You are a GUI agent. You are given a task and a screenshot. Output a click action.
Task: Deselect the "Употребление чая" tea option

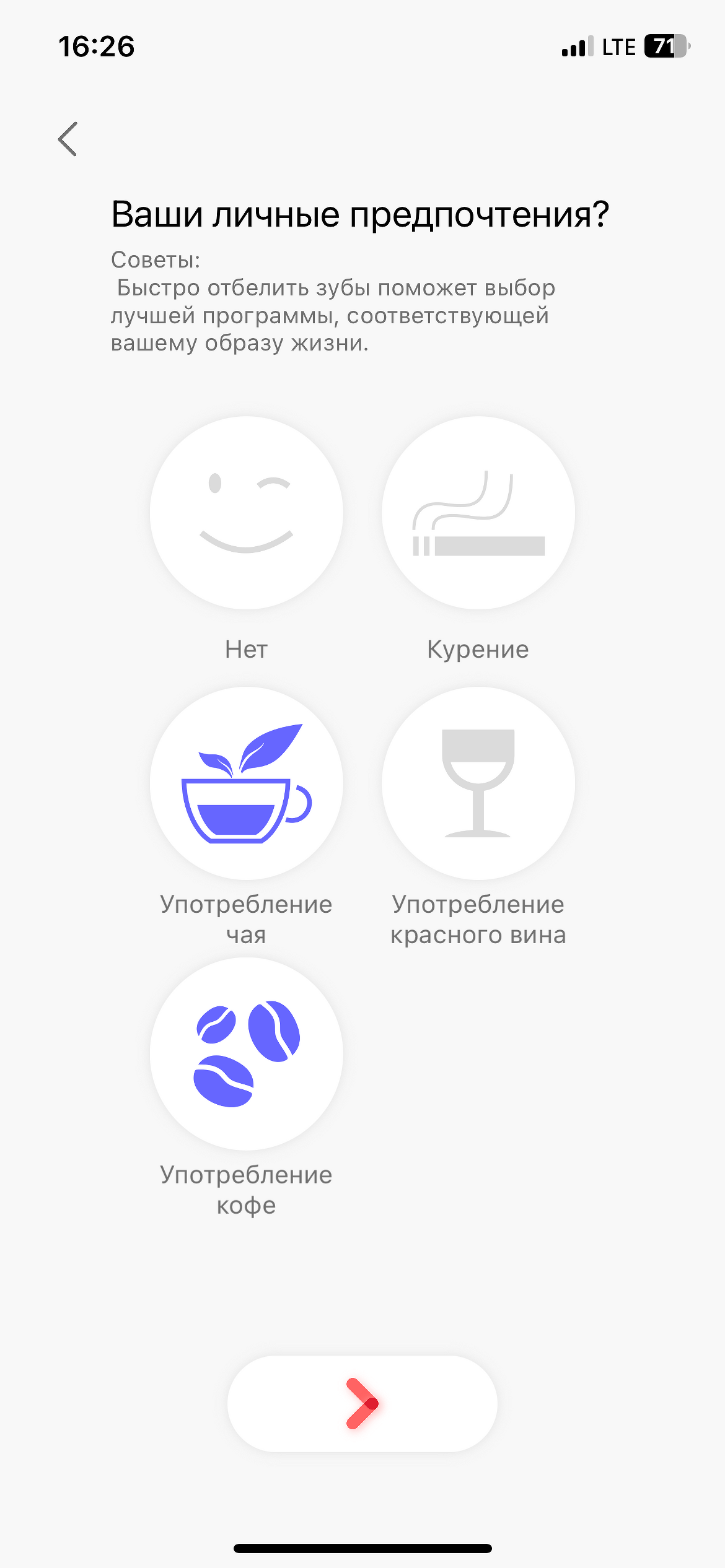pyautogui.click(x=246, y=783)
